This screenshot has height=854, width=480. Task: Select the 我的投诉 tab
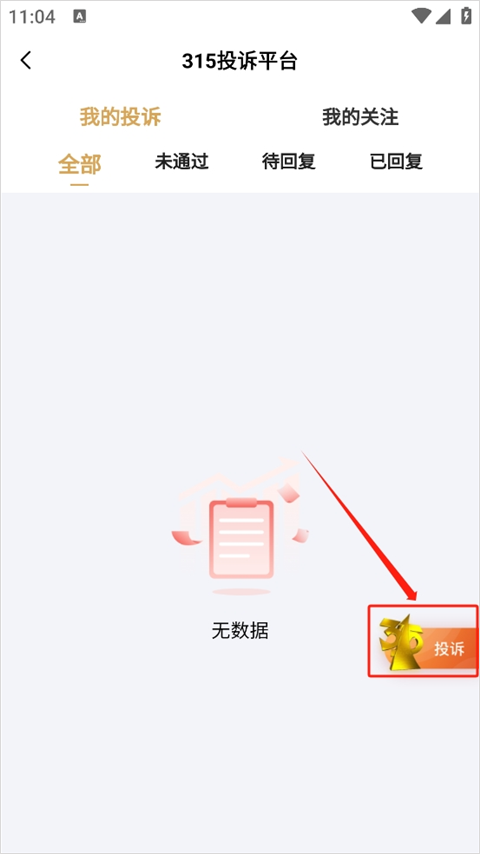(x=120, y=117)
